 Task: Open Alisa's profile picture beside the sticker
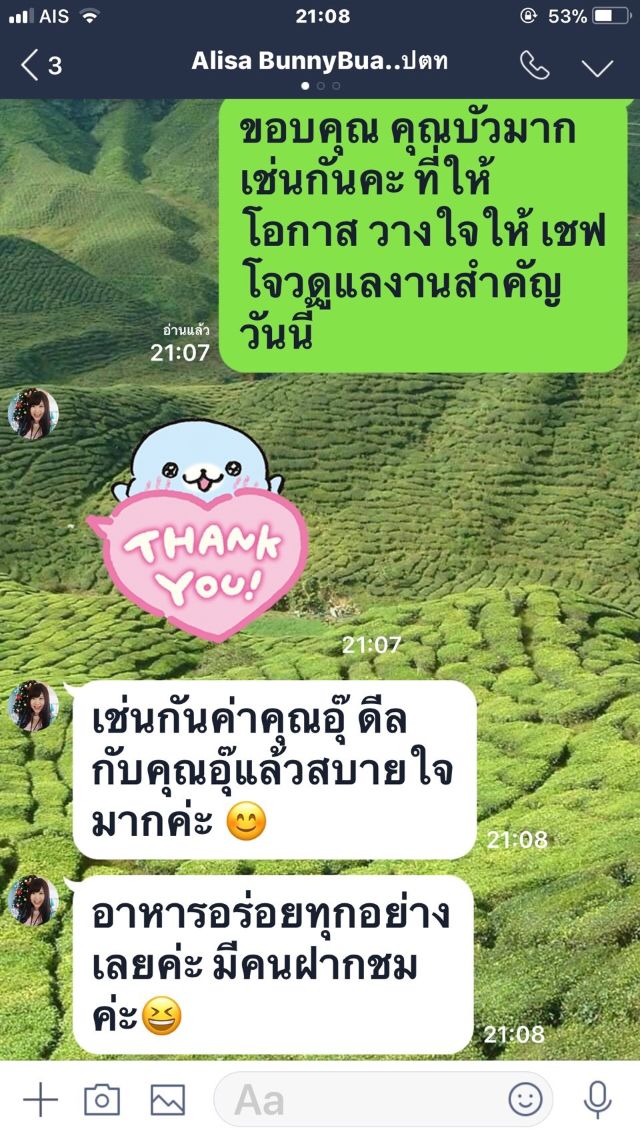click(33, 413)
